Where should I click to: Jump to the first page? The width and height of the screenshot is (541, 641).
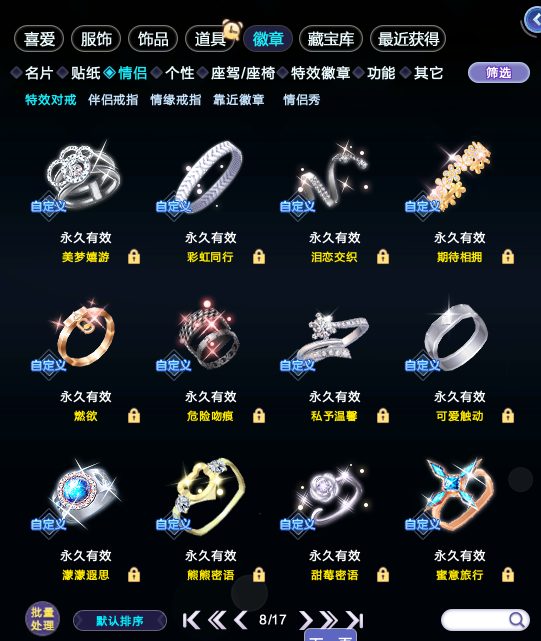(x=191, y=620)
